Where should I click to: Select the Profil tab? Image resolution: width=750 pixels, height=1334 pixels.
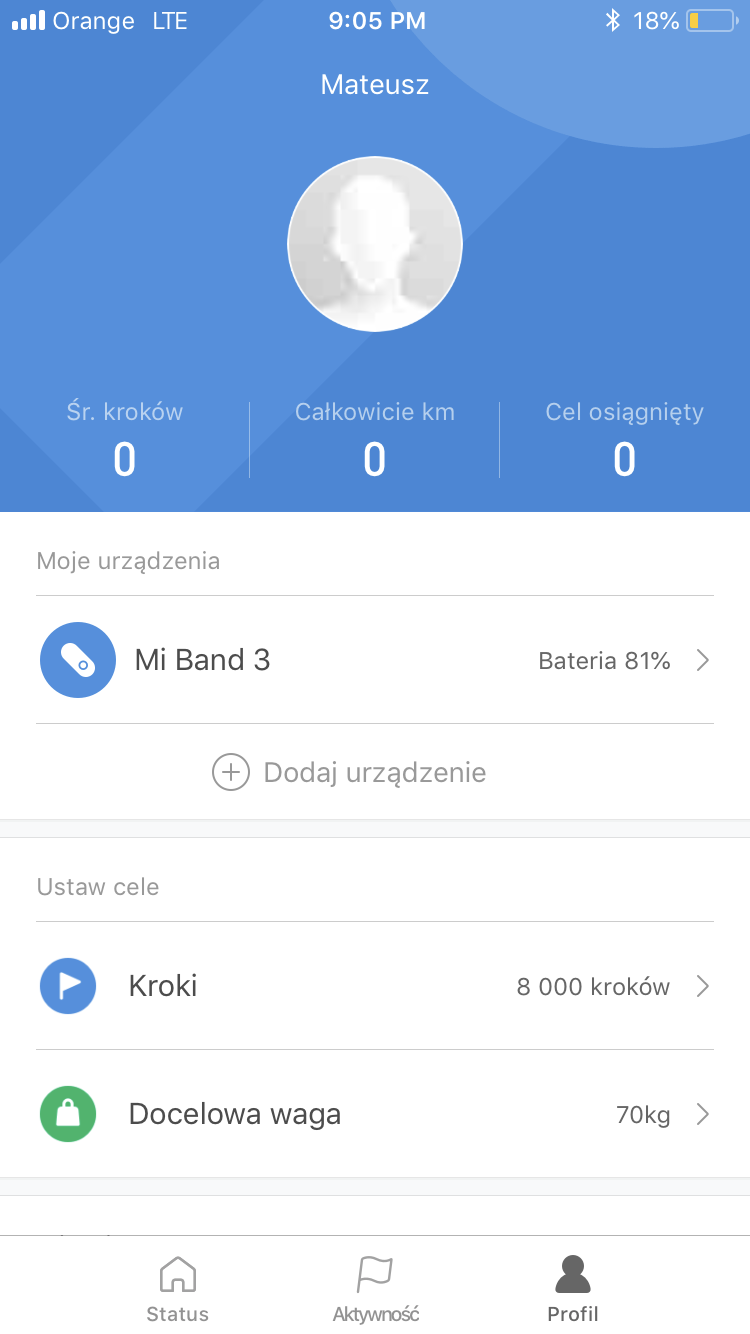(572, 1290)
